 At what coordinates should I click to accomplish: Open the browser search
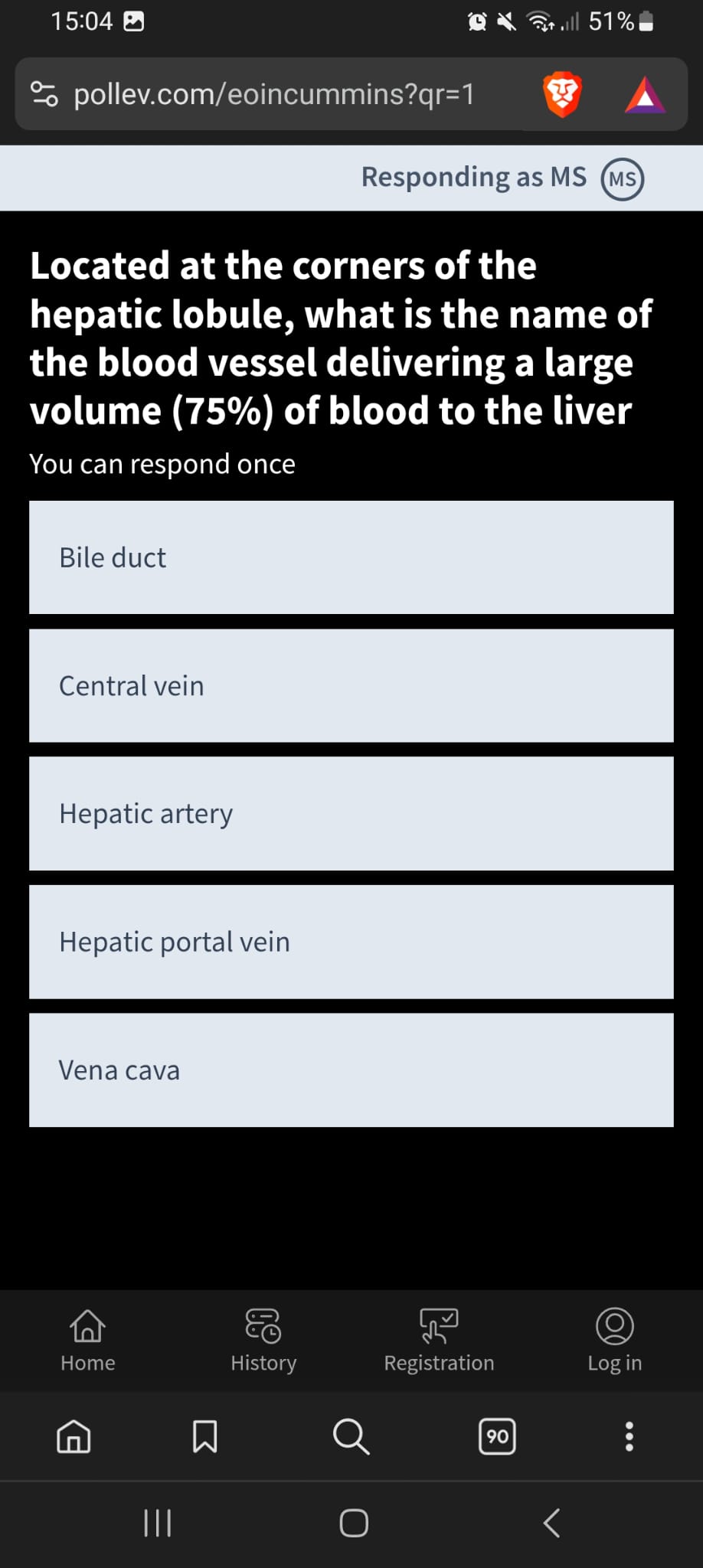click(351, 1436)
